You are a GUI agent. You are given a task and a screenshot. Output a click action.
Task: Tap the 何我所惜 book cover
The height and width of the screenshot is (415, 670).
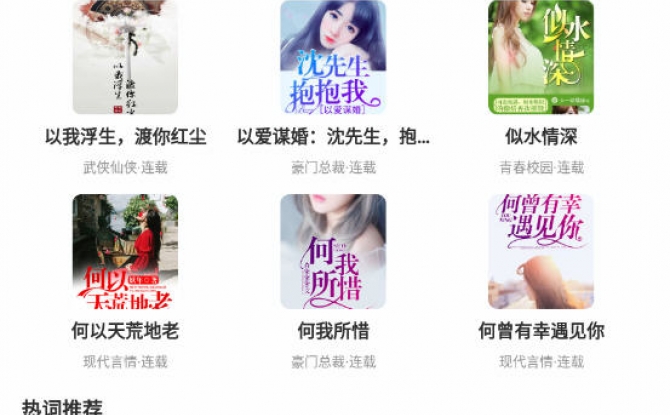coord(333,251)
